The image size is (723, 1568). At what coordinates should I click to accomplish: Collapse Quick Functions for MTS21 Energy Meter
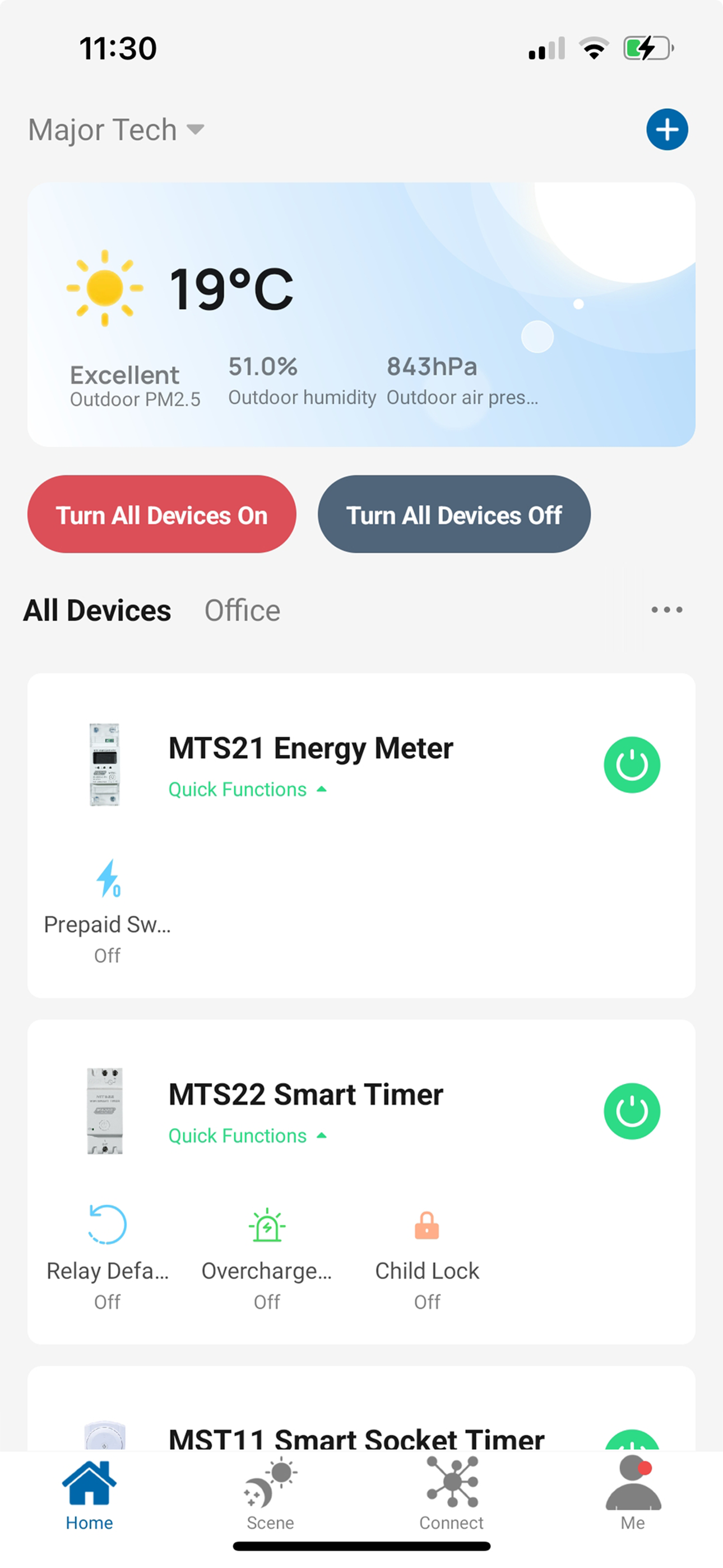[246, 790]
